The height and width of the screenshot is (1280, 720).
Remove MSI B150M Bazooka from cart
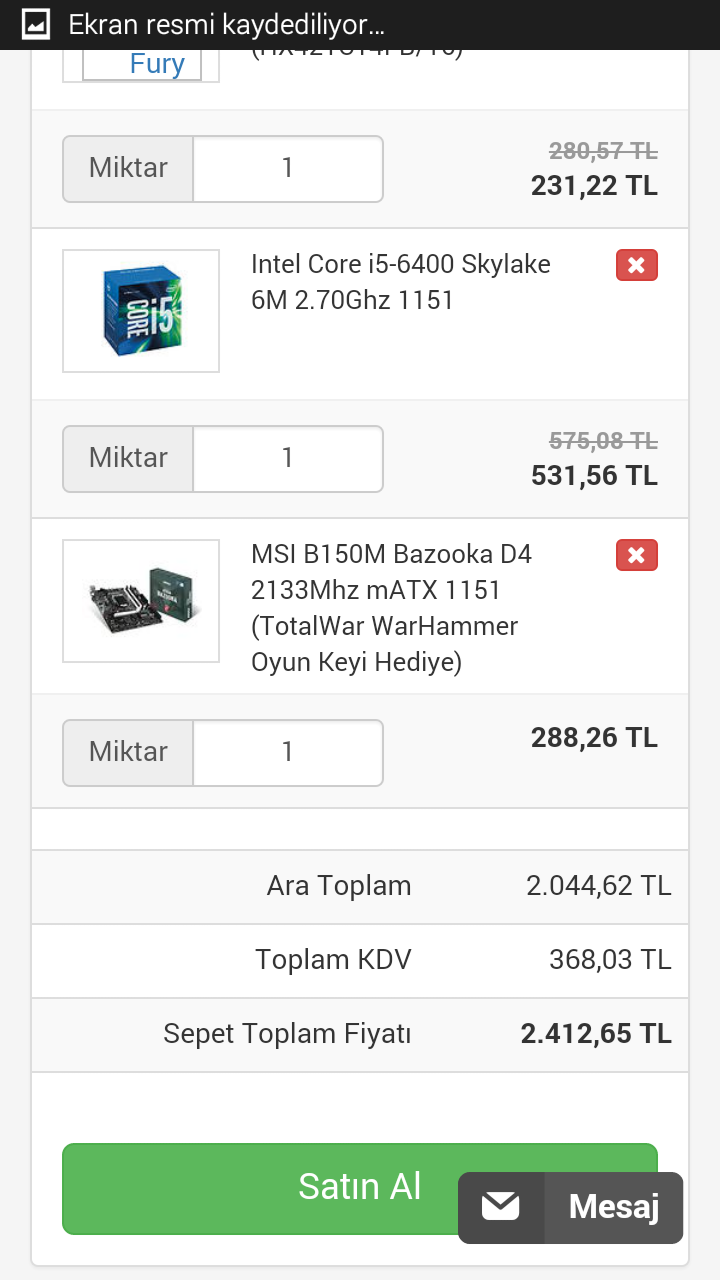636,555
